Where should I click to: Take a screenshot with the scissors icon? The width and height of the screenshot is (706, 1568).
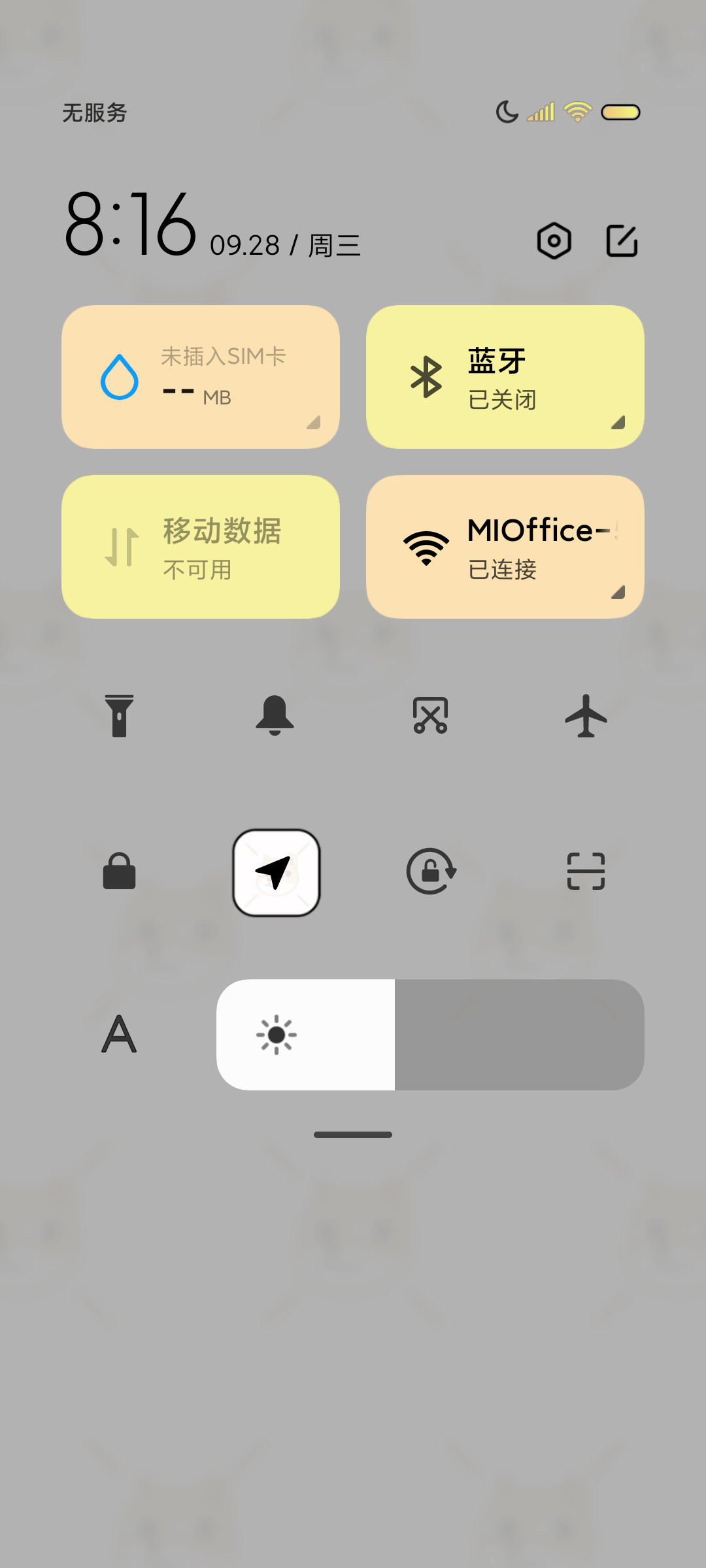click(x=430, y=716)
